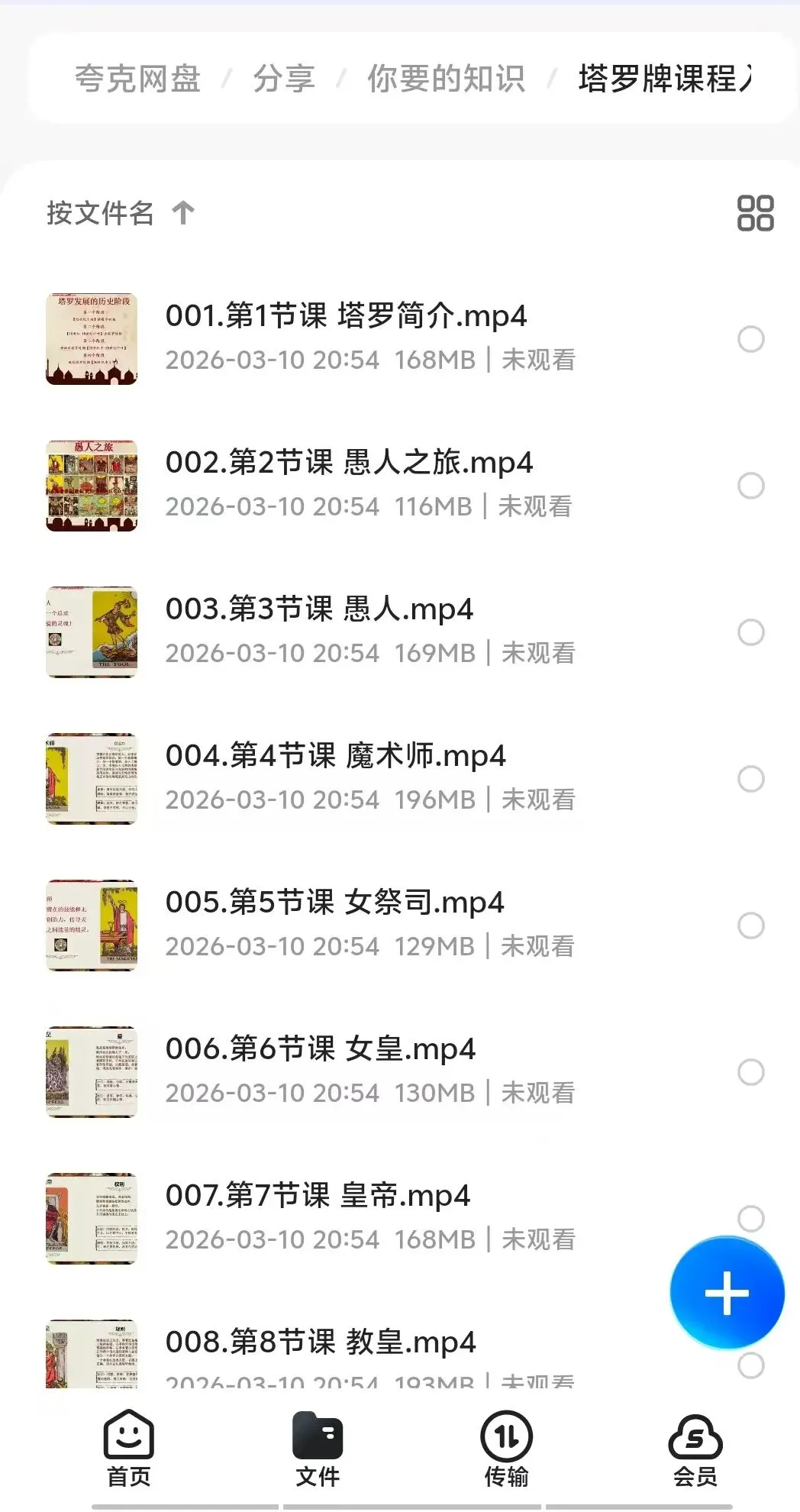The image size is (800, 1512).
Task: Open 006.第6节课 女皇.mp4 video
Action: coord(321,1049)
